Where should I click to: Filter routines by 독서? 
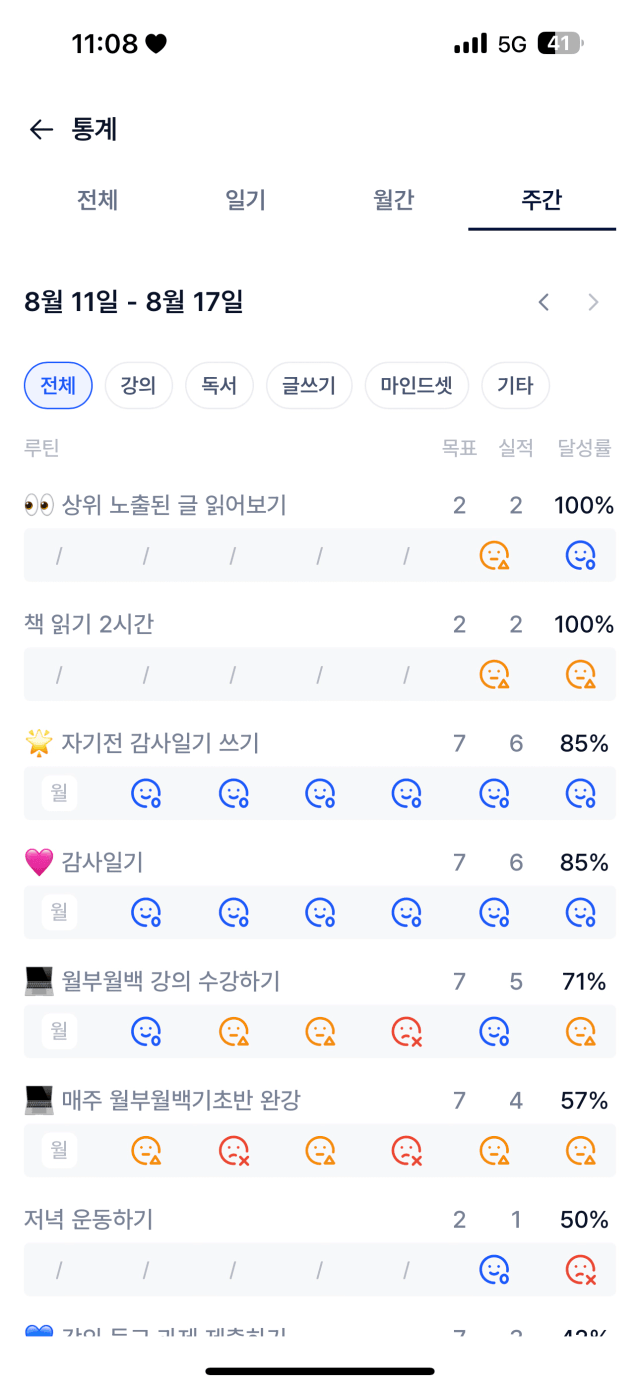click(x=219, y=386)
